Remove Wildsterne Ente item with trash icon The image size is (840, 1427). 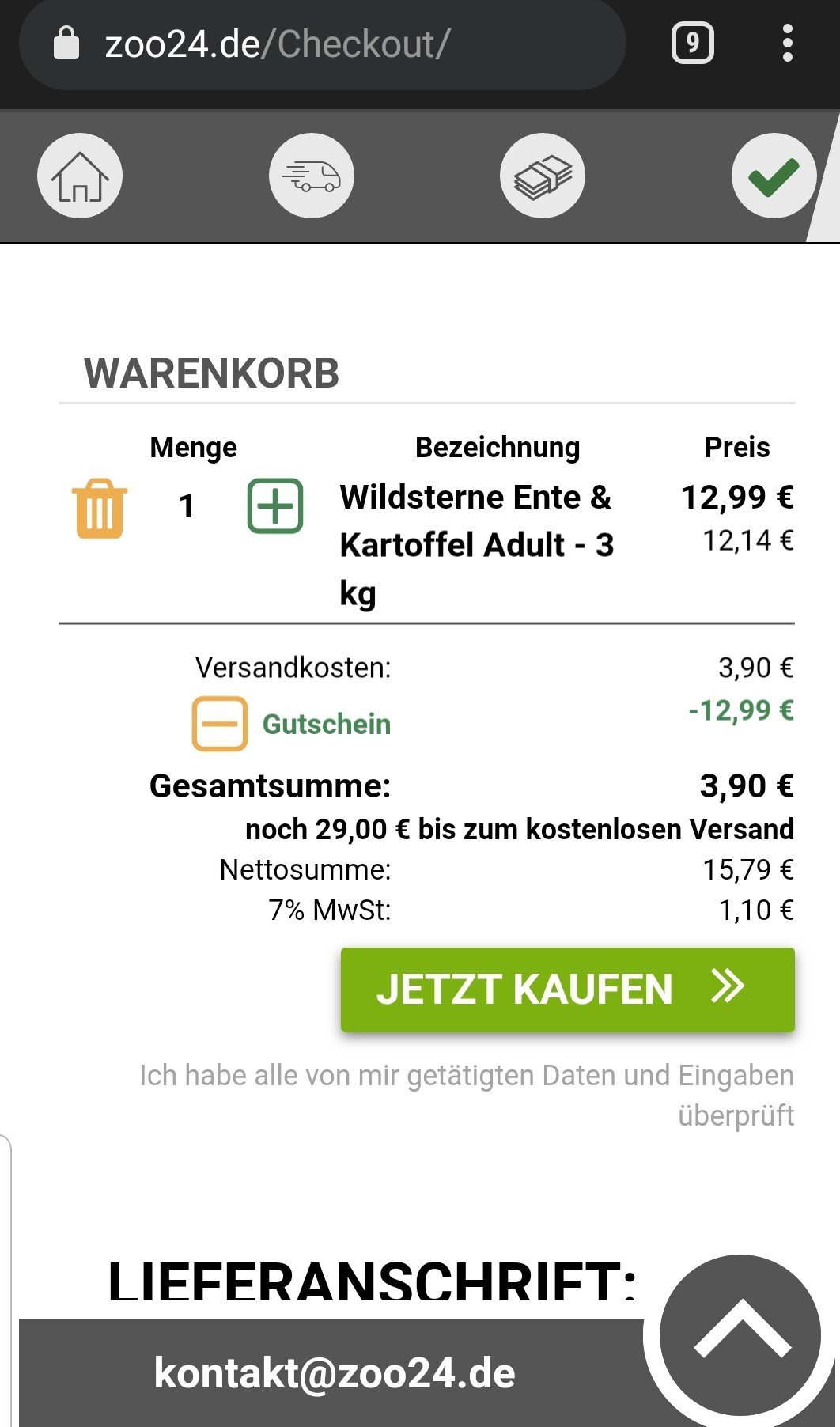100,509
